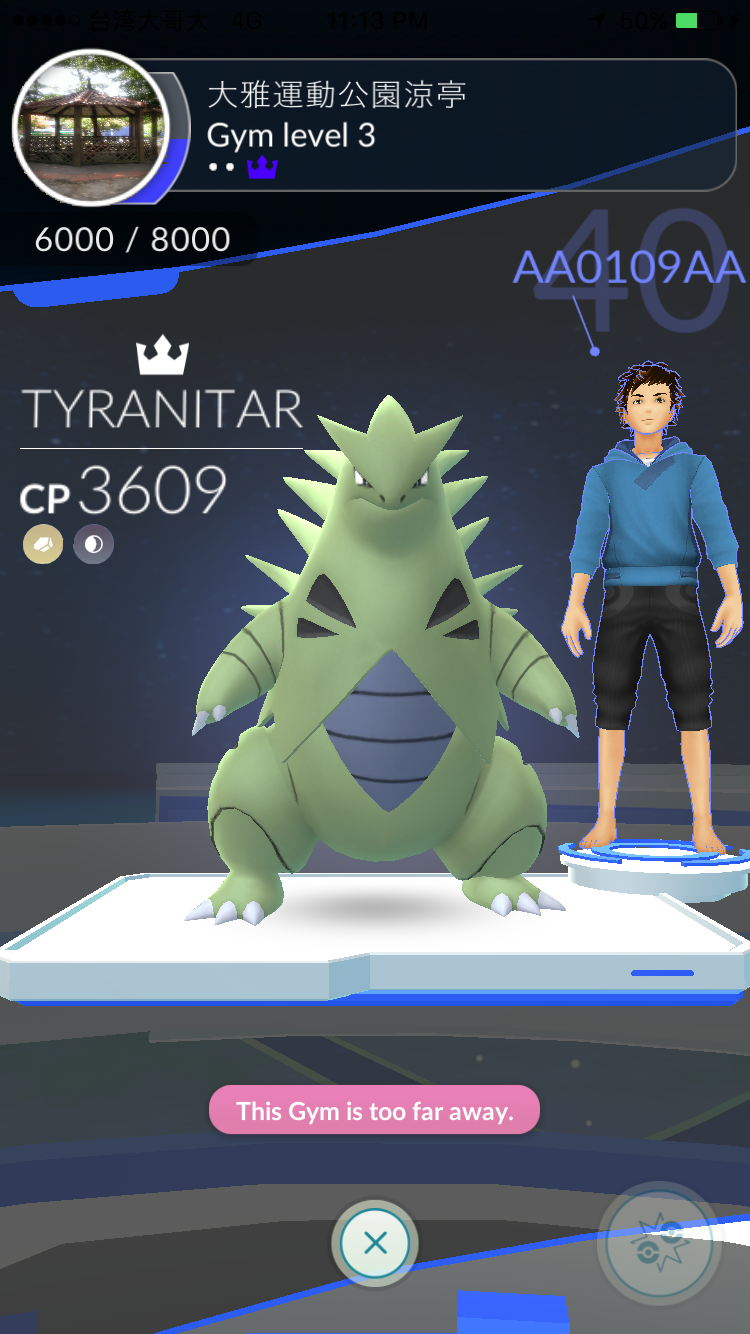This screenshot has height=1334, width=750.
Task: Start a gym battle with the battle icon
Action: click(x=659, y=1243)
